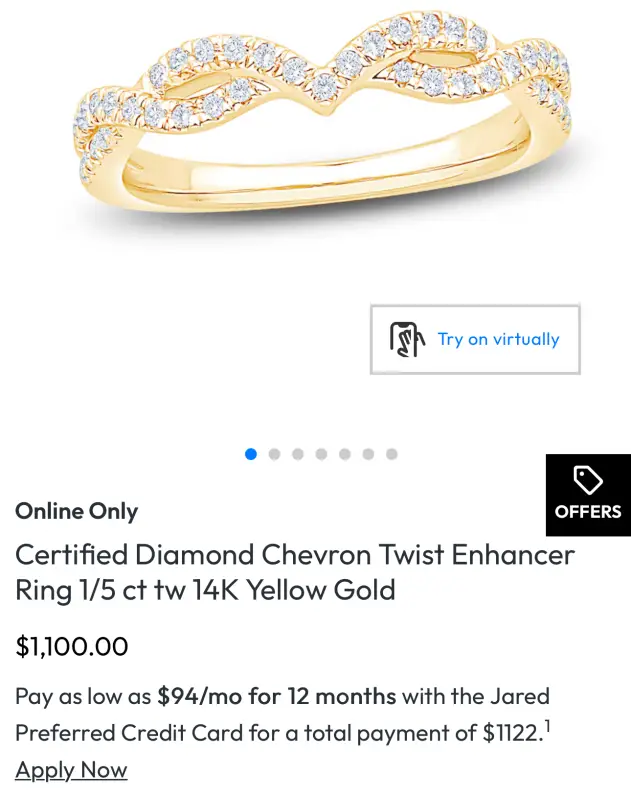Open the OFFERS tag
631x800 pixels.
[x=588, y=495]
